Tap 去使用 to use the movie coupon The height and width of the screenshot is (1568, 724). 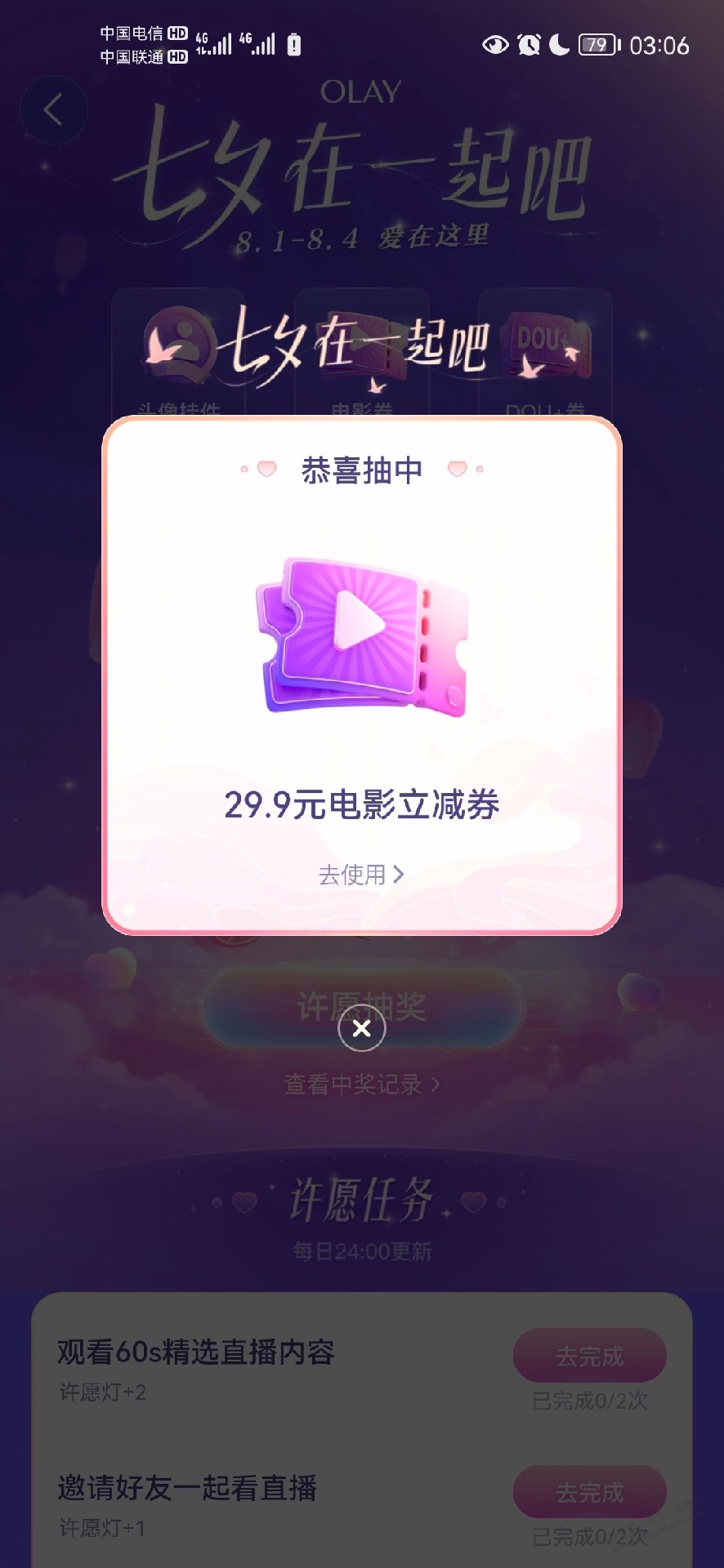tap(361, 875)
